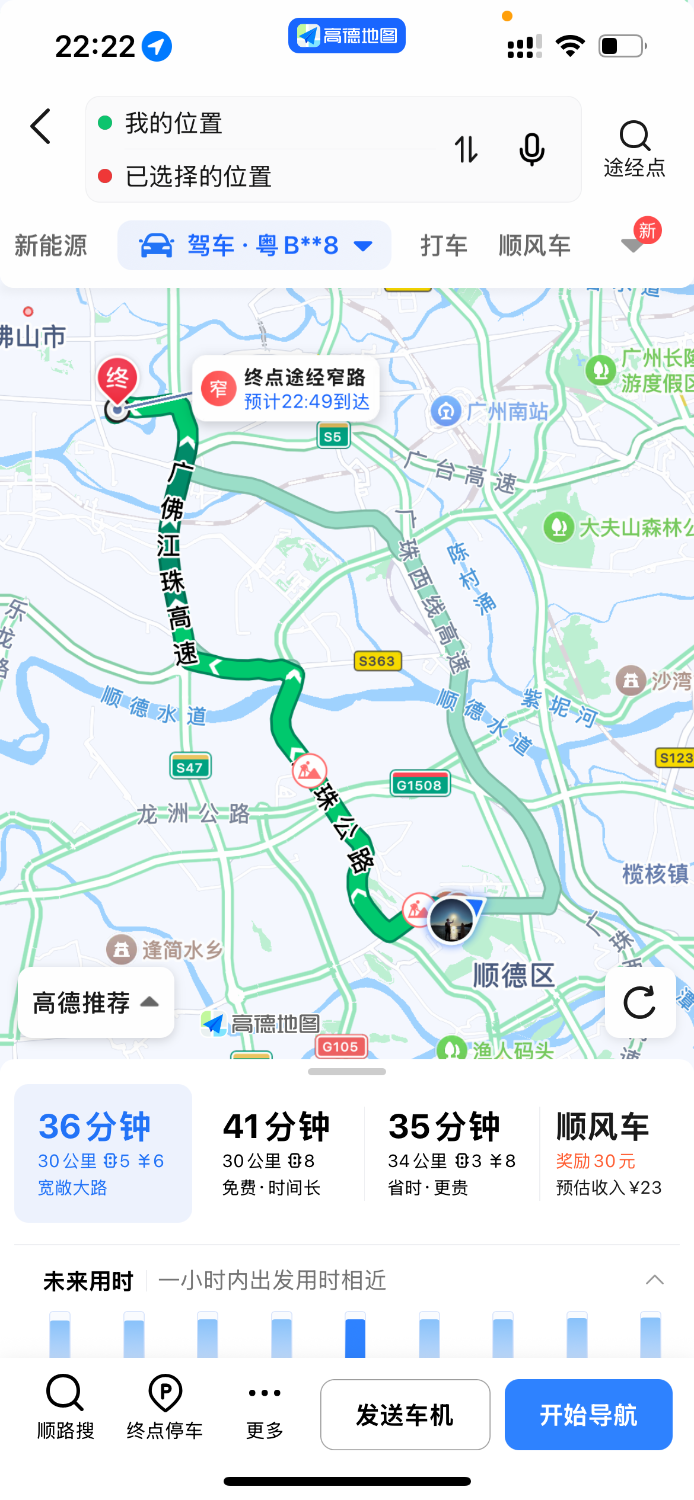Start navigation with 开始导航
Screen dimensions: 694x1500
[x=588, y=1414]
